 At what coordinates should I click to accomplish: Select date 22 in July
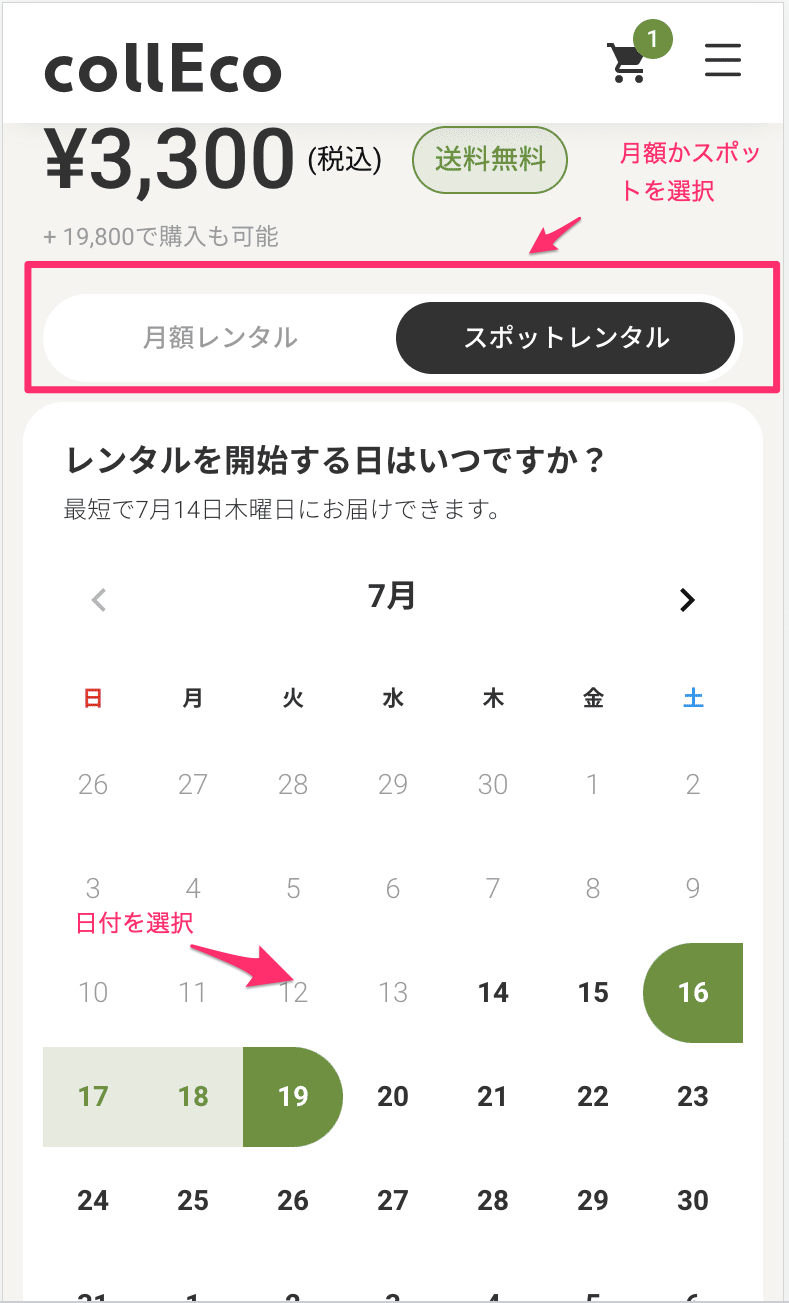pyautogui.click(x=593, y=1097)
